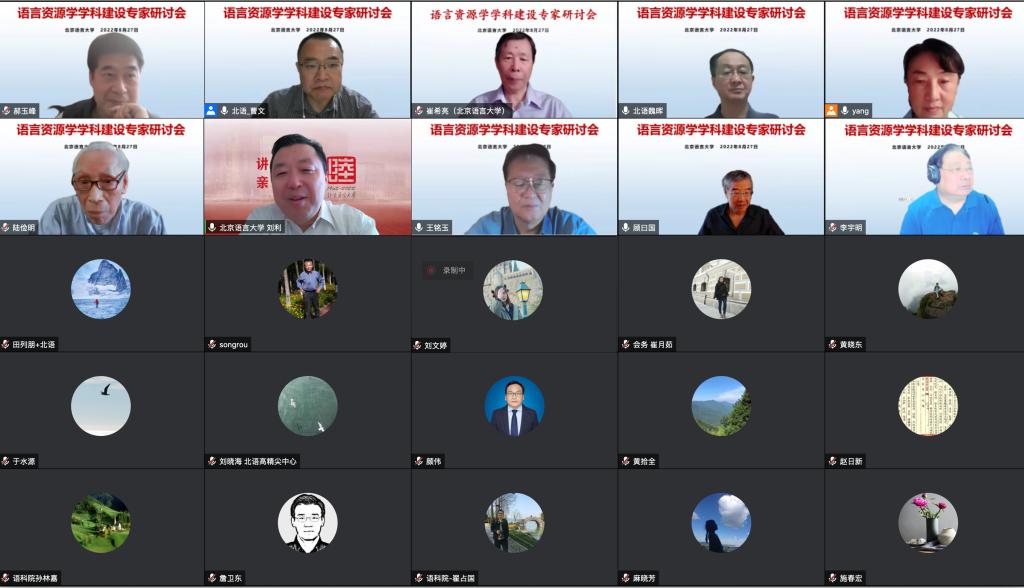Image resolution: width=1024 pixels, height=588 pixels.
Task: Select speaker tile 北京语言大学 刘利
Action: pos(307,178)
